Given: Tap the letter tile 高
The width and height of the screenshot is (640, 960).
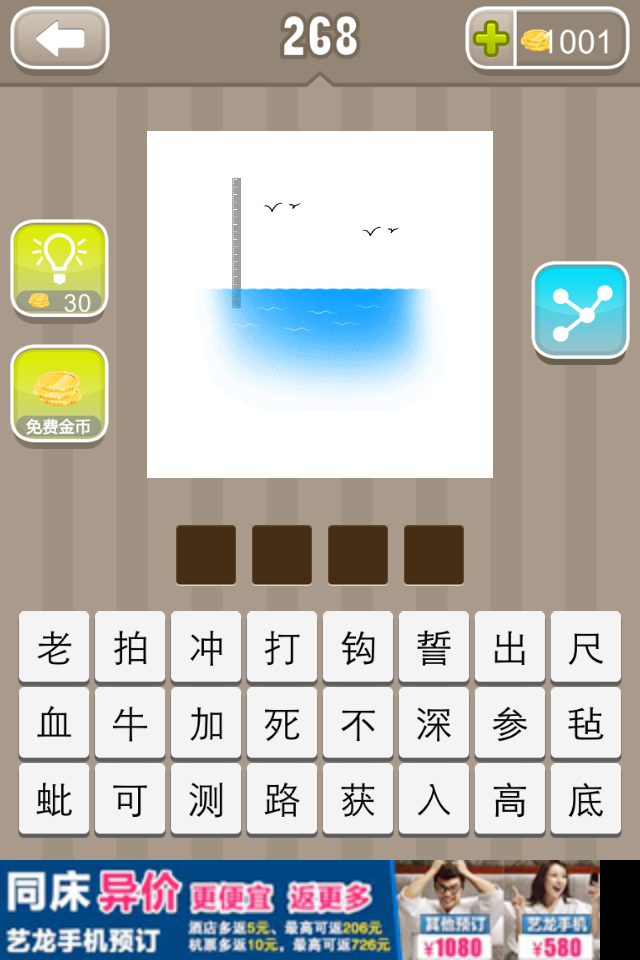Looking at the screenshot, I should tap(510, 799).
